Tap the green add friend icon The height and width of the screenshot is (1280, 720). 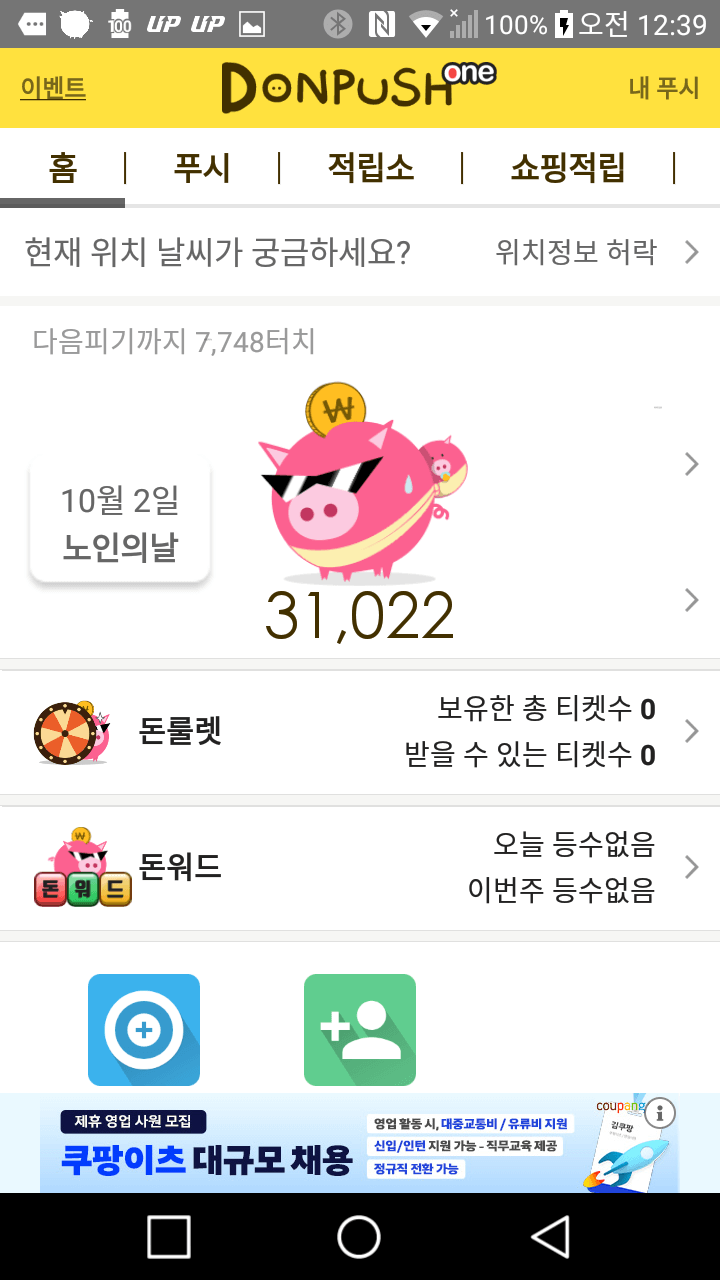pyautogui.click(x=360, y=1029)
